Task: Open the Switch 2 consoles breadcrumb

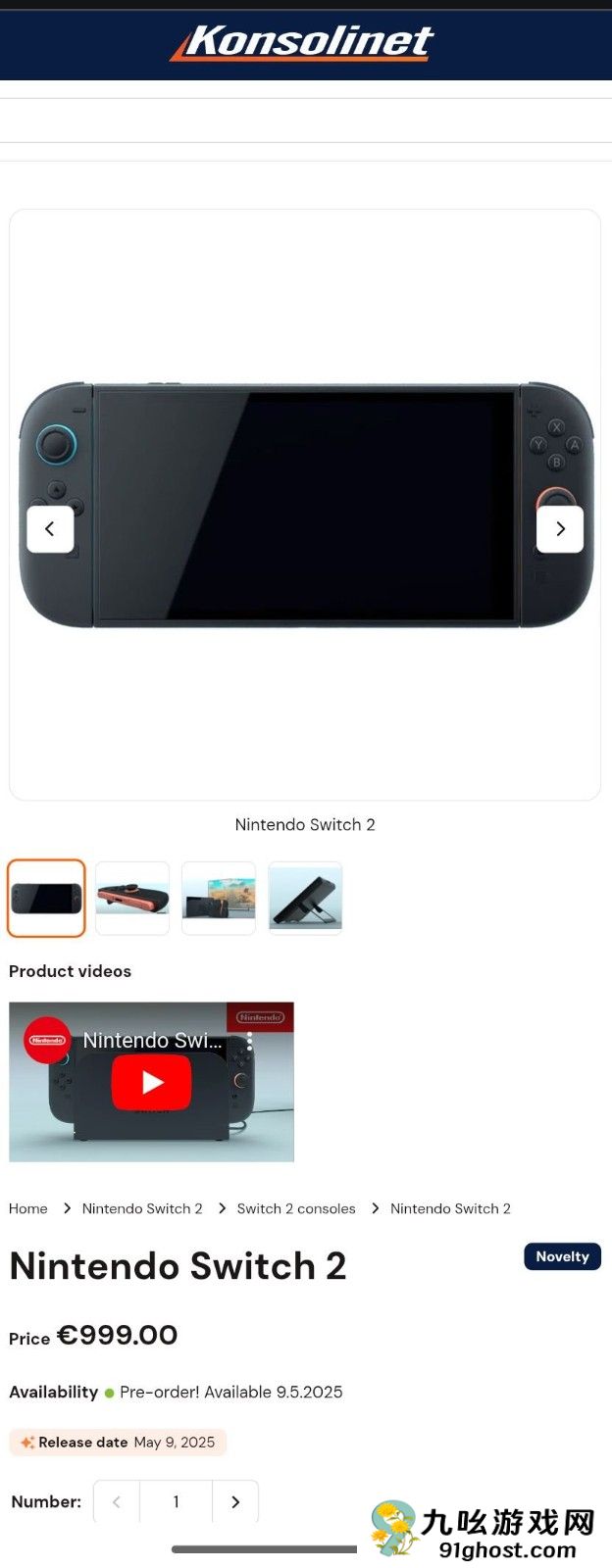Action: (296, 1208)
